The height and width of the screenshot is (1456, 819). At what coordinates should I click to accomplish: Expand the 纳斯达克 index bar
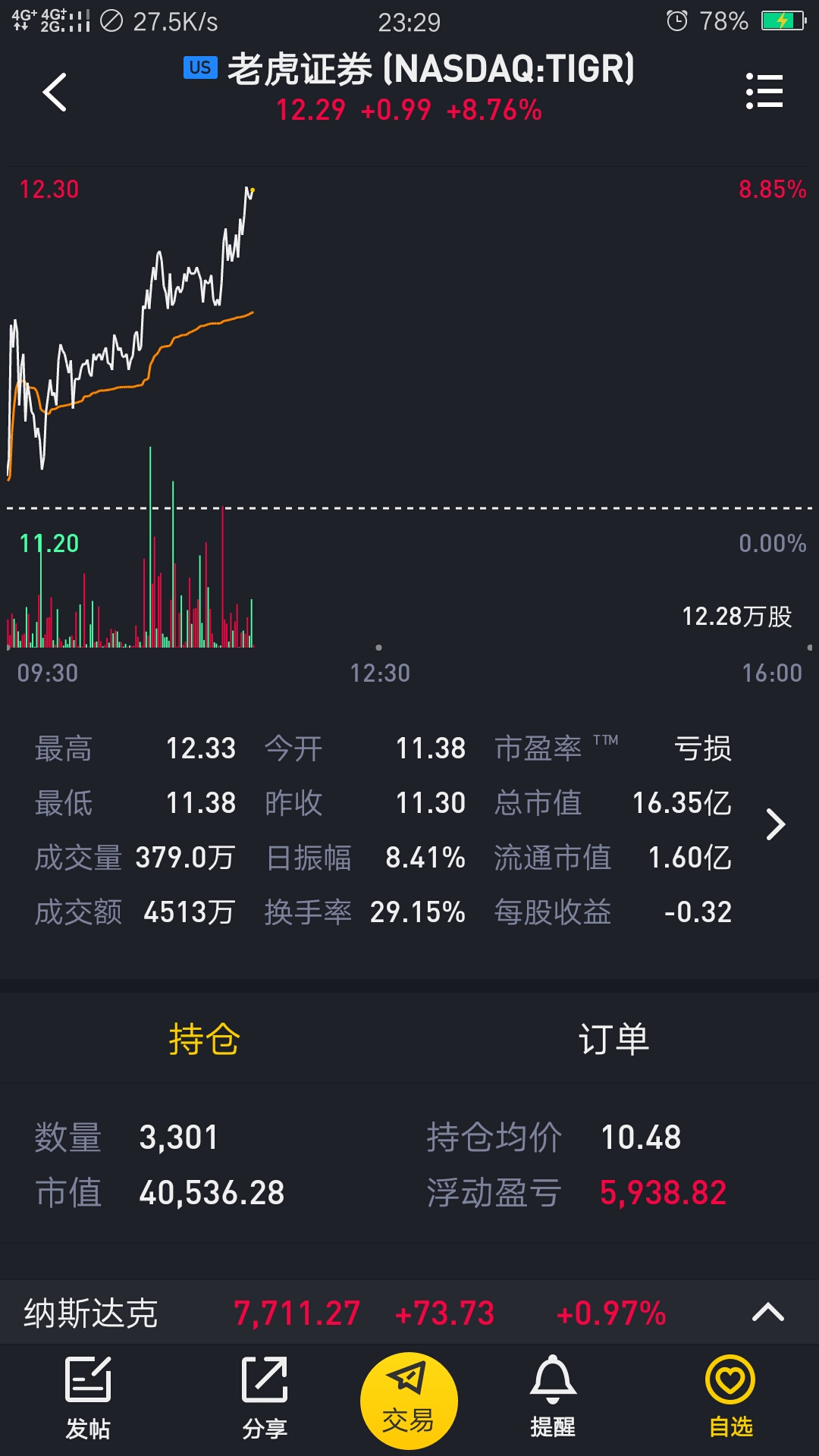(767, 1313)
